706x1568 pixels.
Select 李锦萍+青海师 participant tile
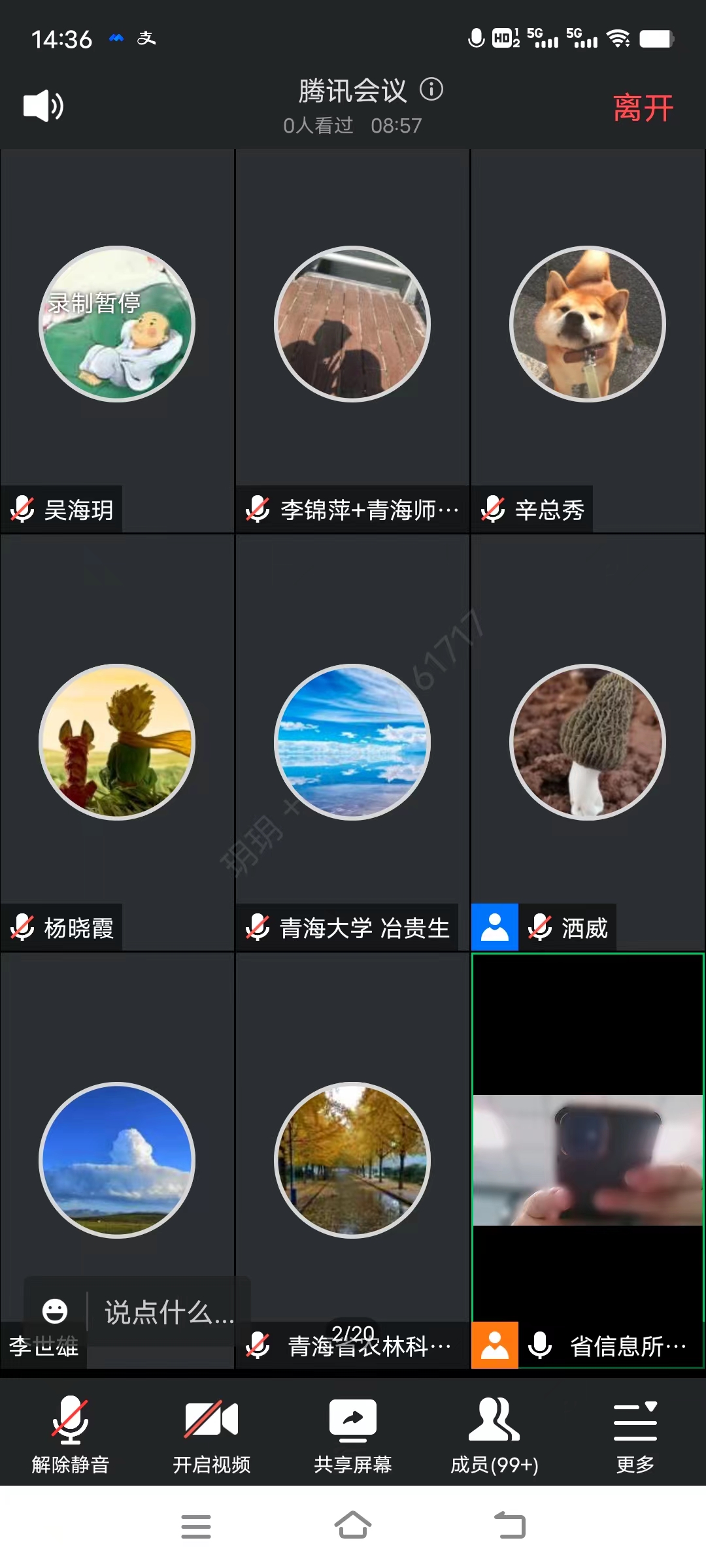click(352, 340)
